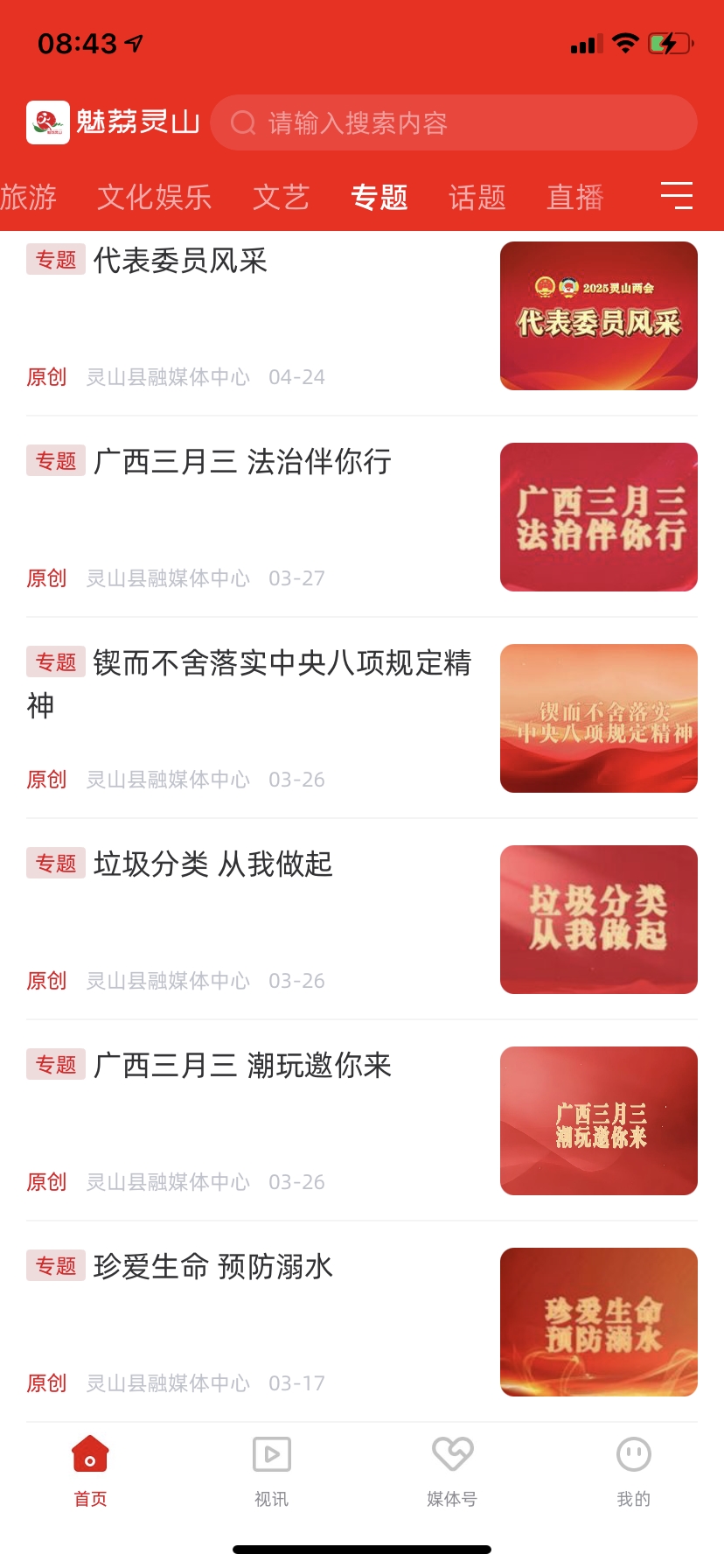Open the 直播 live channel
The width and height of the screenshot is (724, 1568).
(574, 198)
